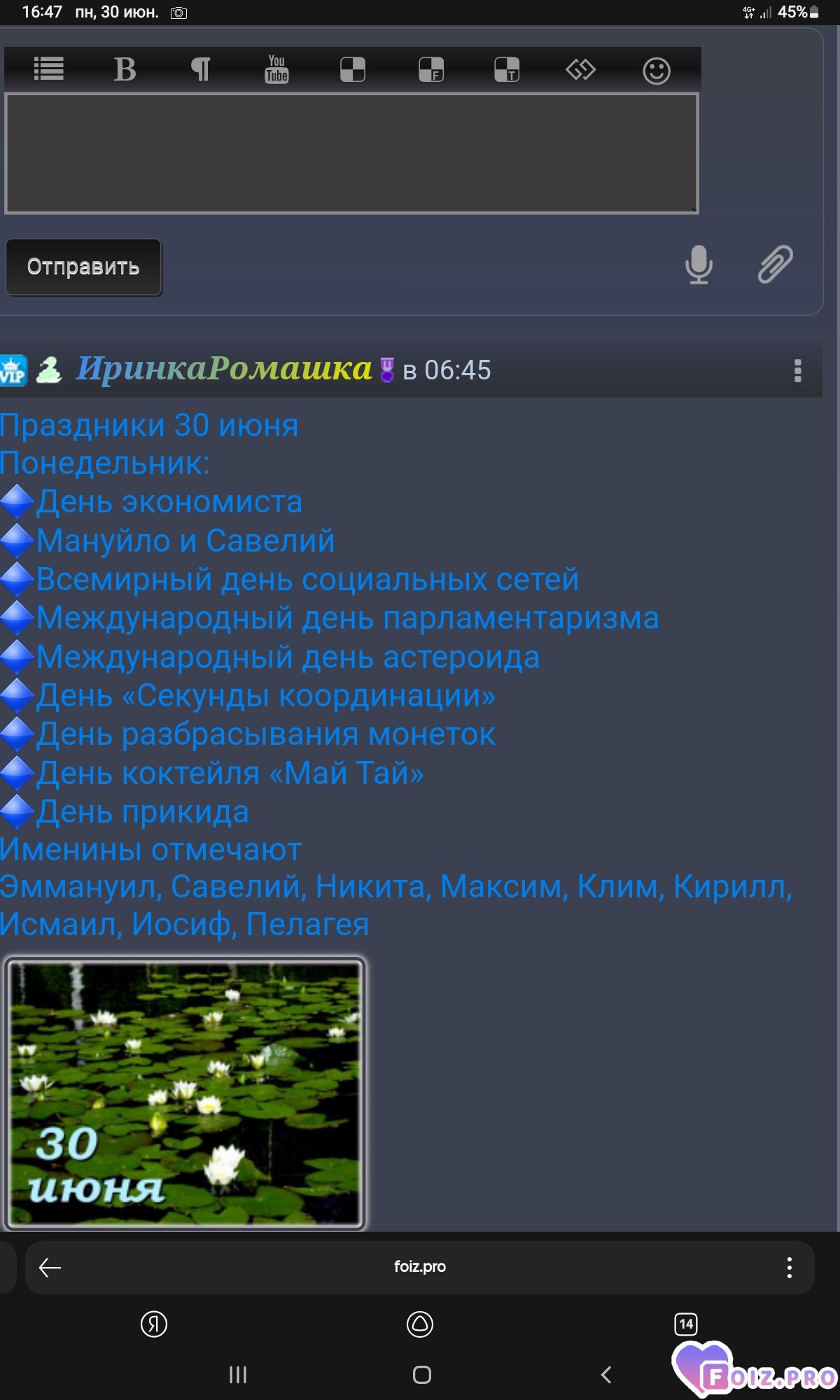Viewport: 840px width, 1400px height.
Task: Open system recent apps
Action: 238,1375
